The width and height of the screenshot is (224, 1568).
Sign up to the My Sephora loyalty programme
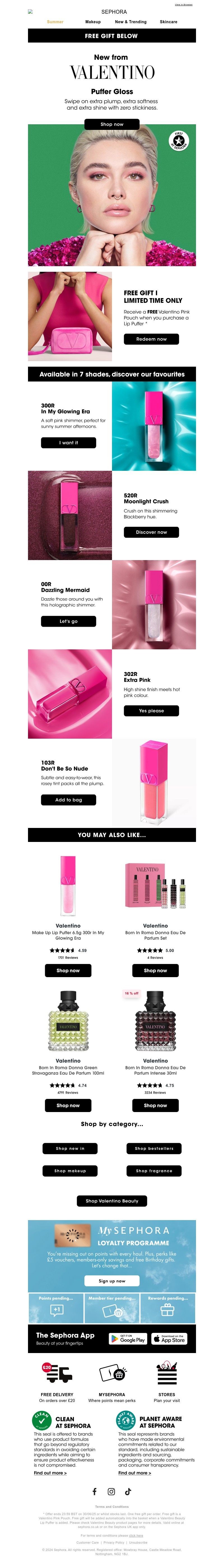coord(112,1281)
